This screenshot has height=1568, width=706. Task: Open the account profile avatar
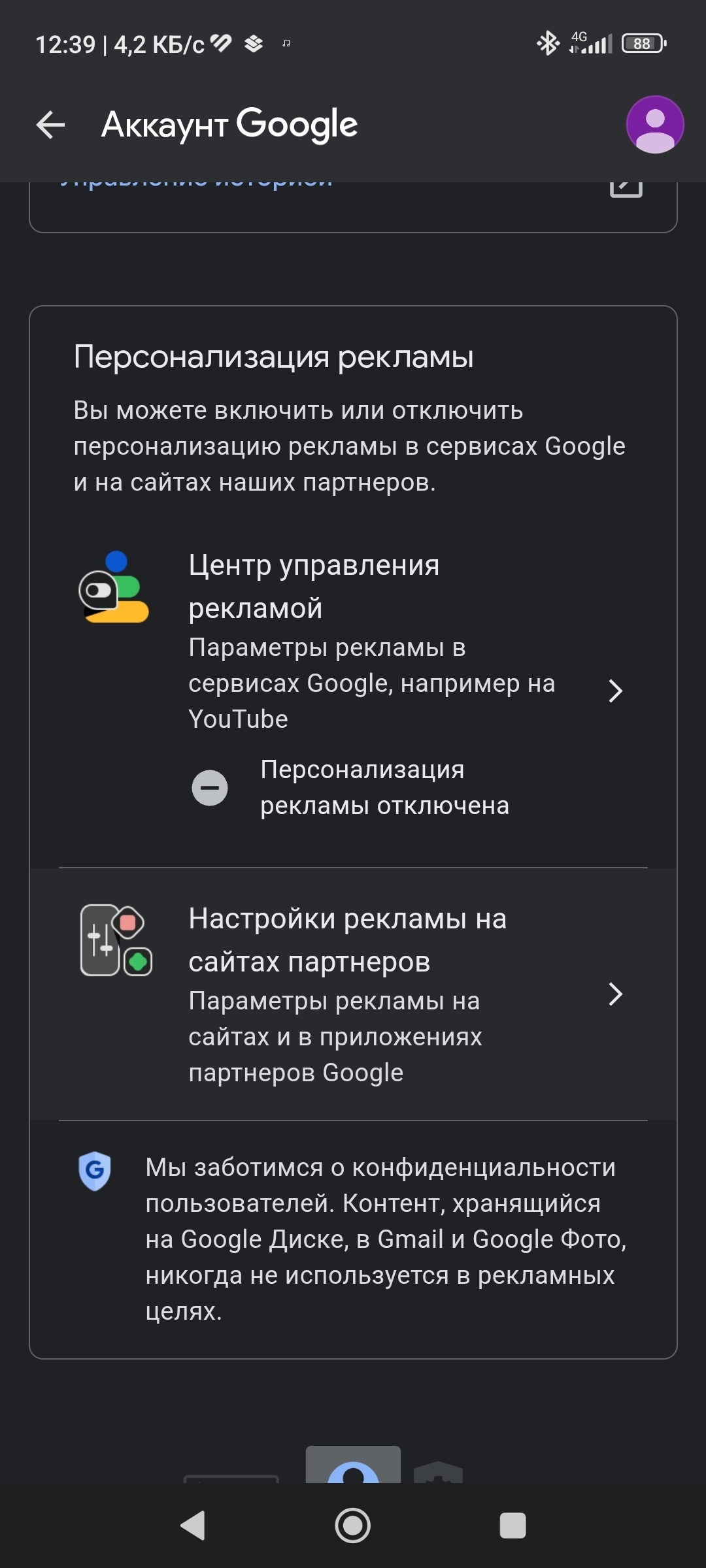coord(654,125)
